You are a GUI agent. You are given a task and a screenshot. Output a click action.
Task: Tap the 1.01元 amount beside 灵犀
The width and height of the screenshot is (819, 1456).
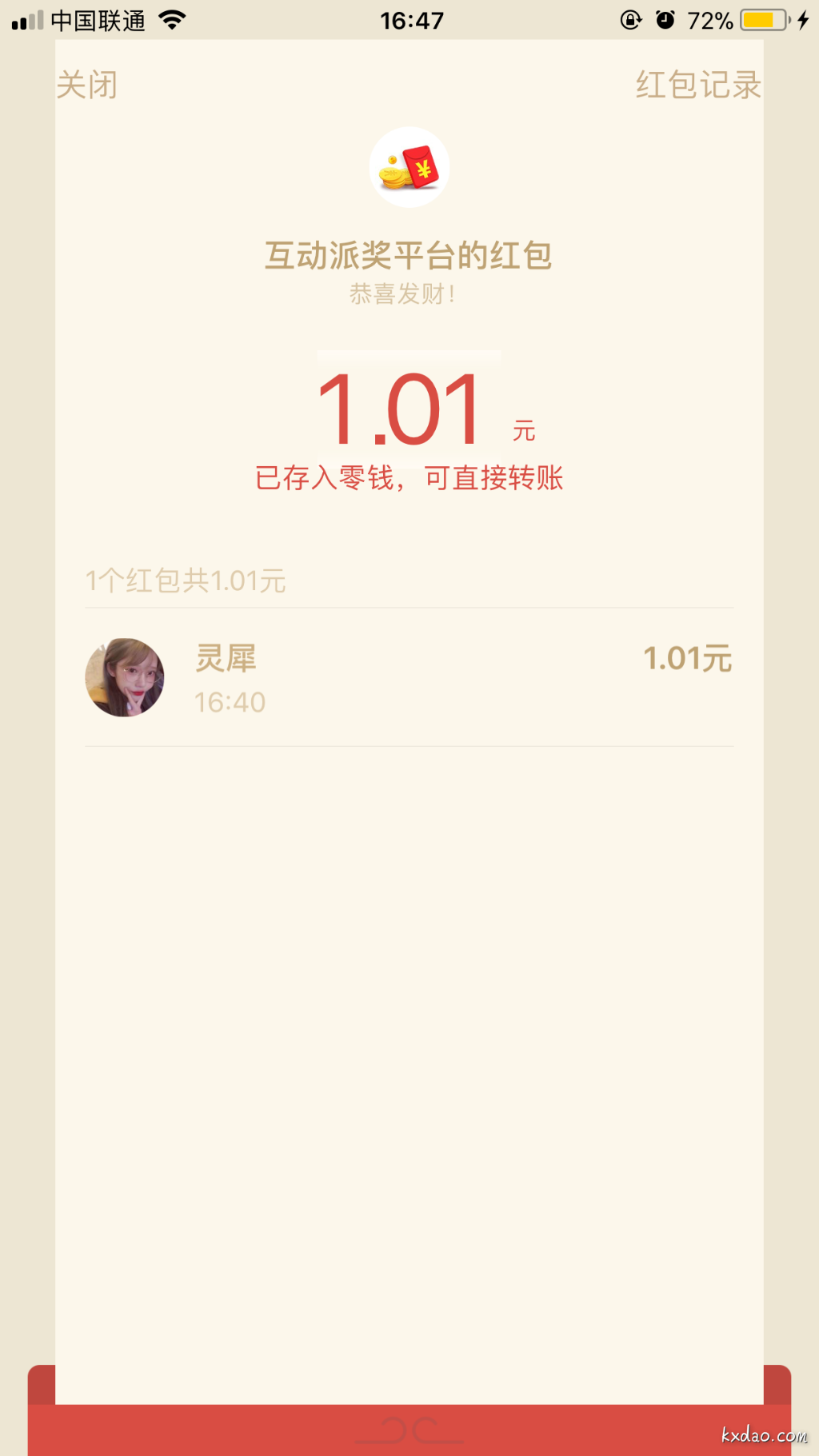[688, 659]
